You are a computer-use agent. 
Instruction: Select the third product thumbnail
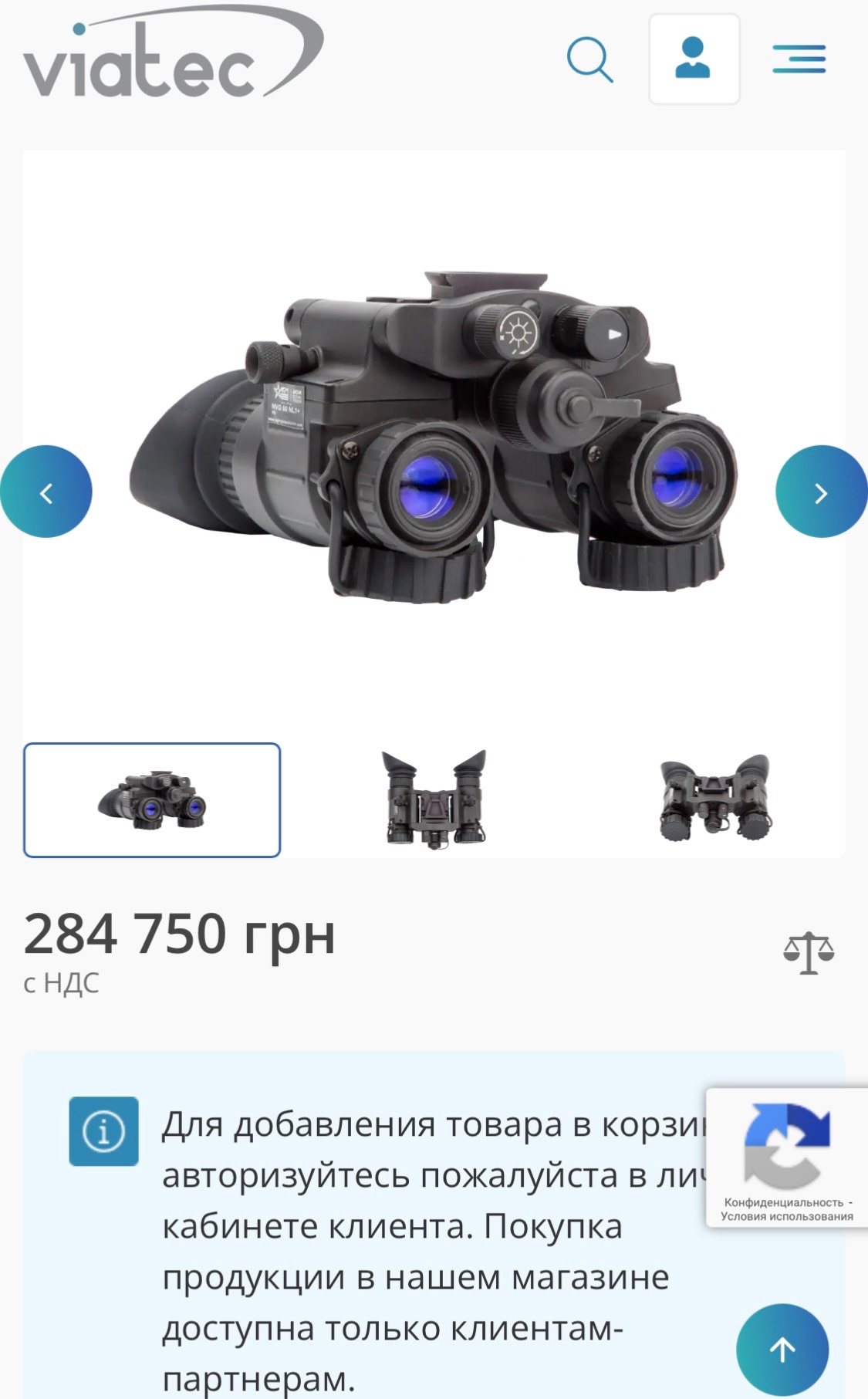point(716,800)
